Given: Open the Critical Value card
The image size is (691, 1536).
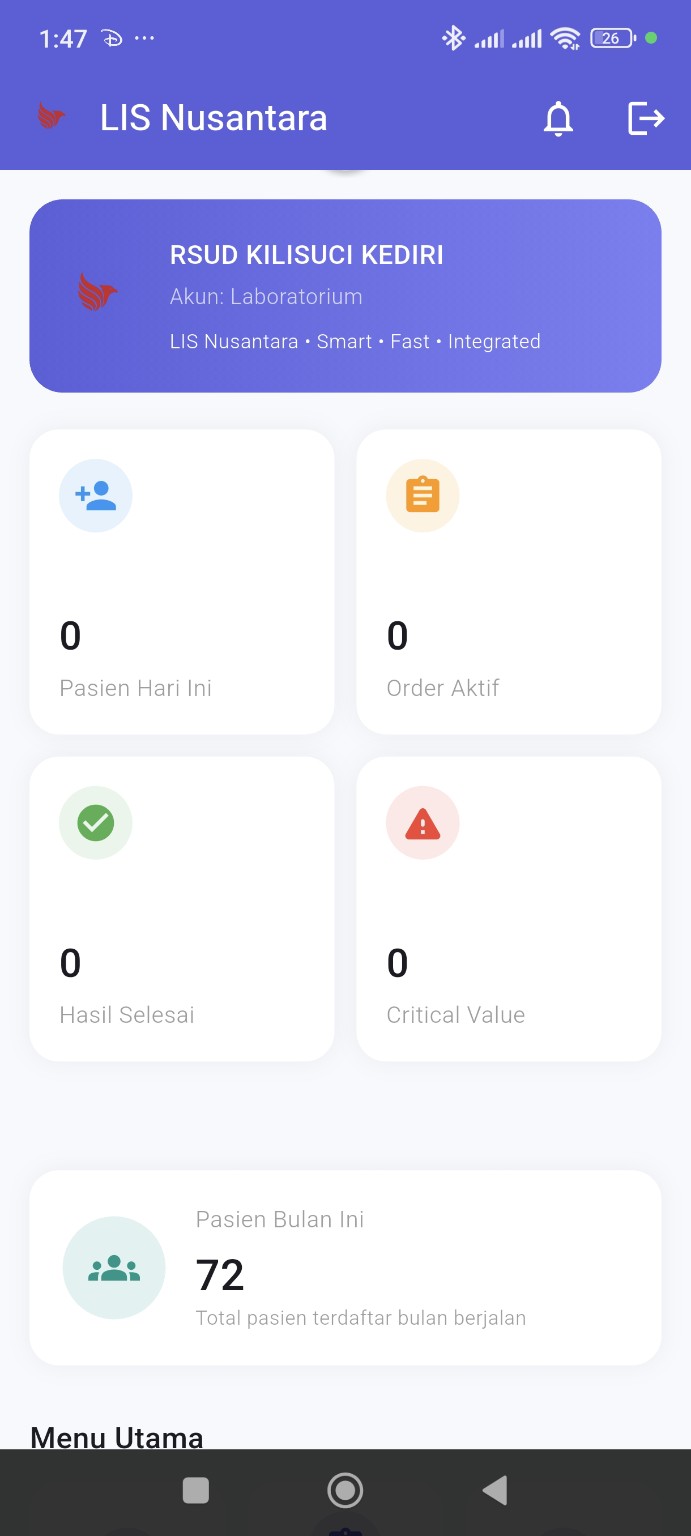Looking at the screenshot, I should coord(508,908).
